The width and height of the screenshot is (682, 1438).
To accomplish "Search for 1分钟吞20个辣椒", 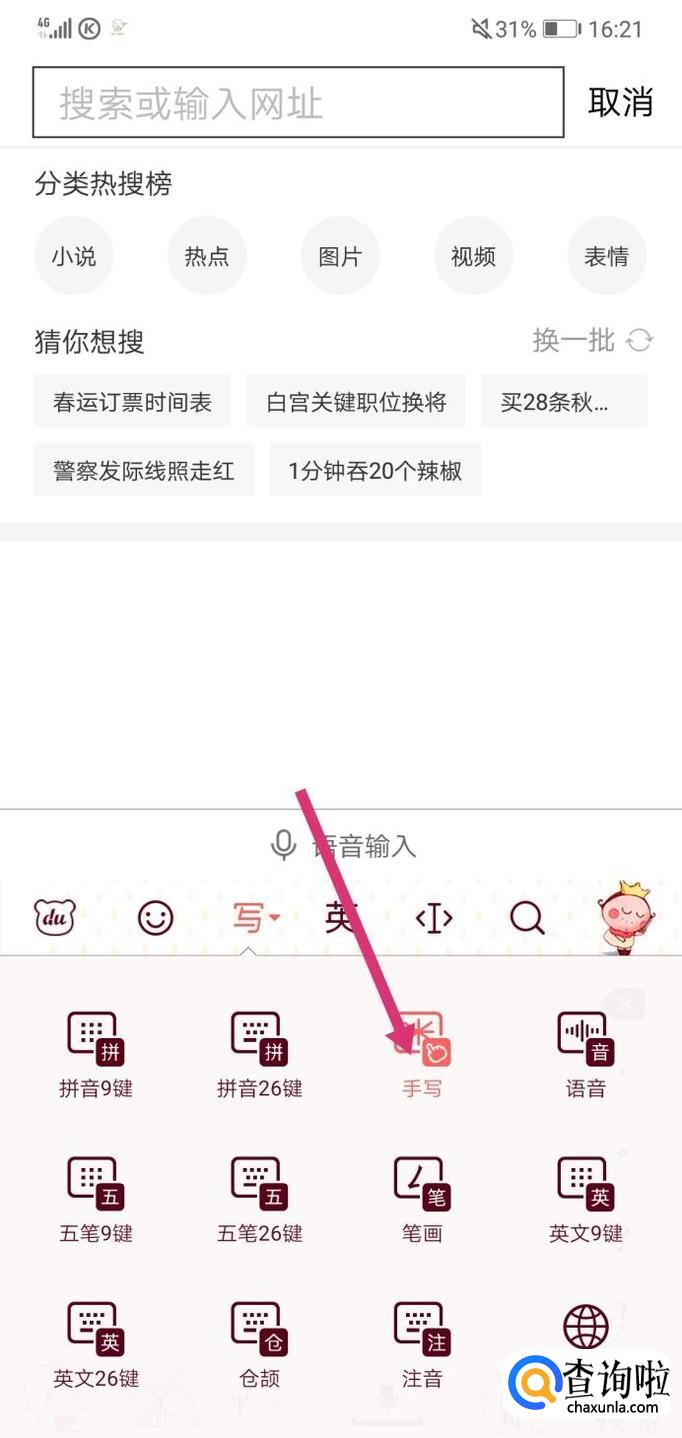I will pyautogui.click(x=375, y=470).
